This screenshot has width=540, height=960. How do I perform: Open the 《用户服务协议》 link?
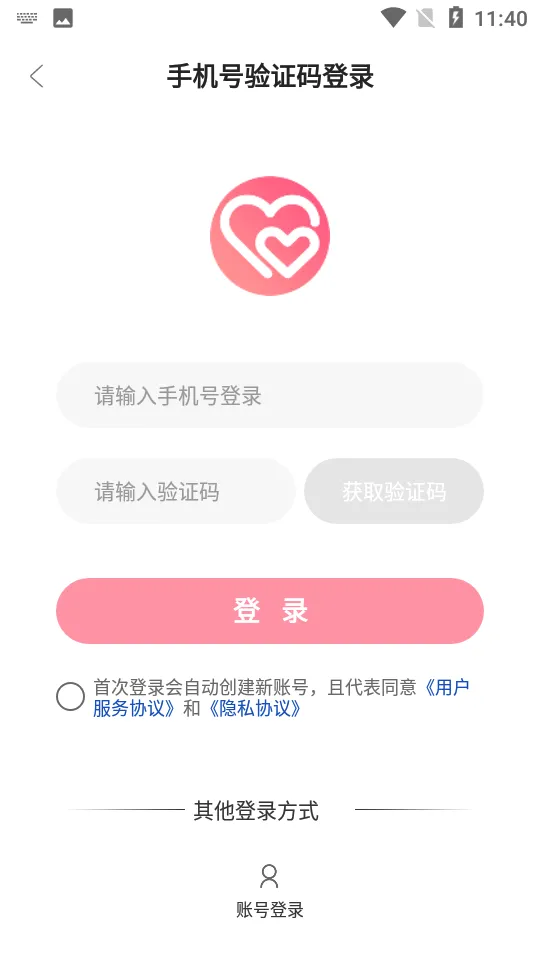click(x=446, y=687)
